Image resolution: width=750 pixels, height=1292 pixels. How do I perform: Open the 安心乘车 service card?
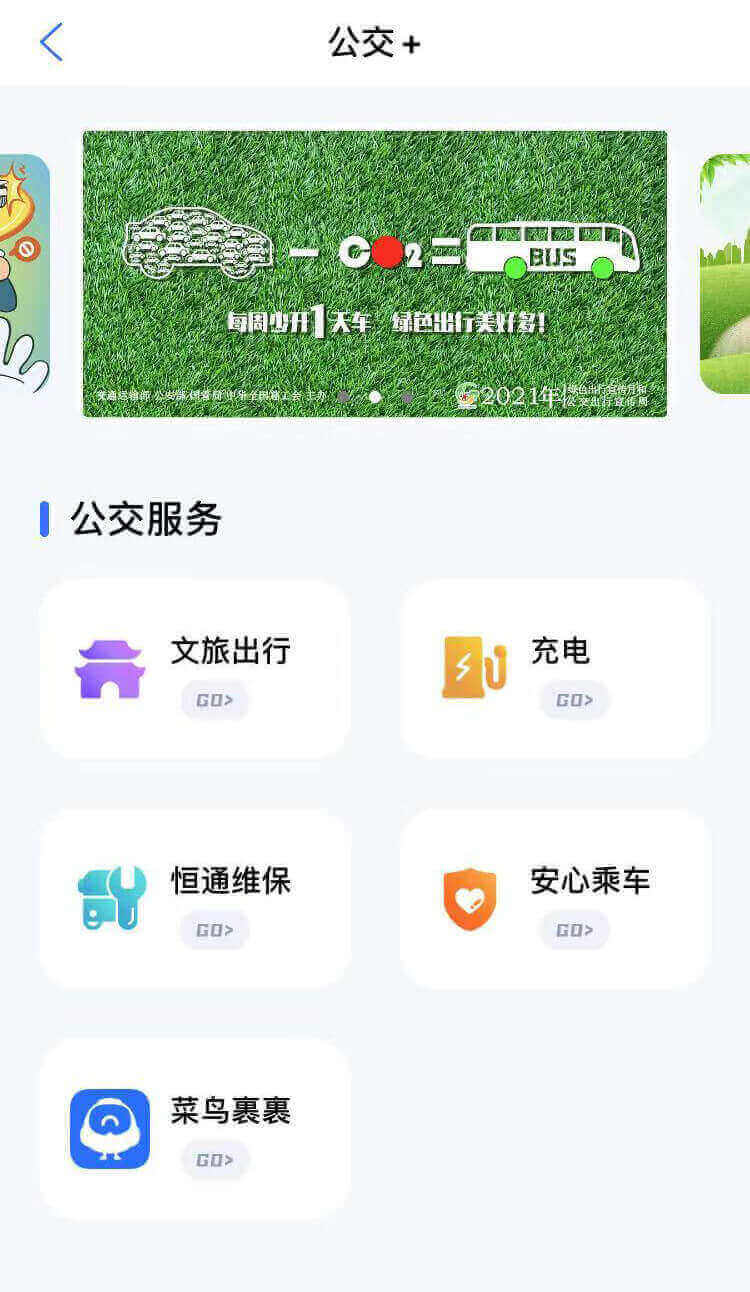555,898
